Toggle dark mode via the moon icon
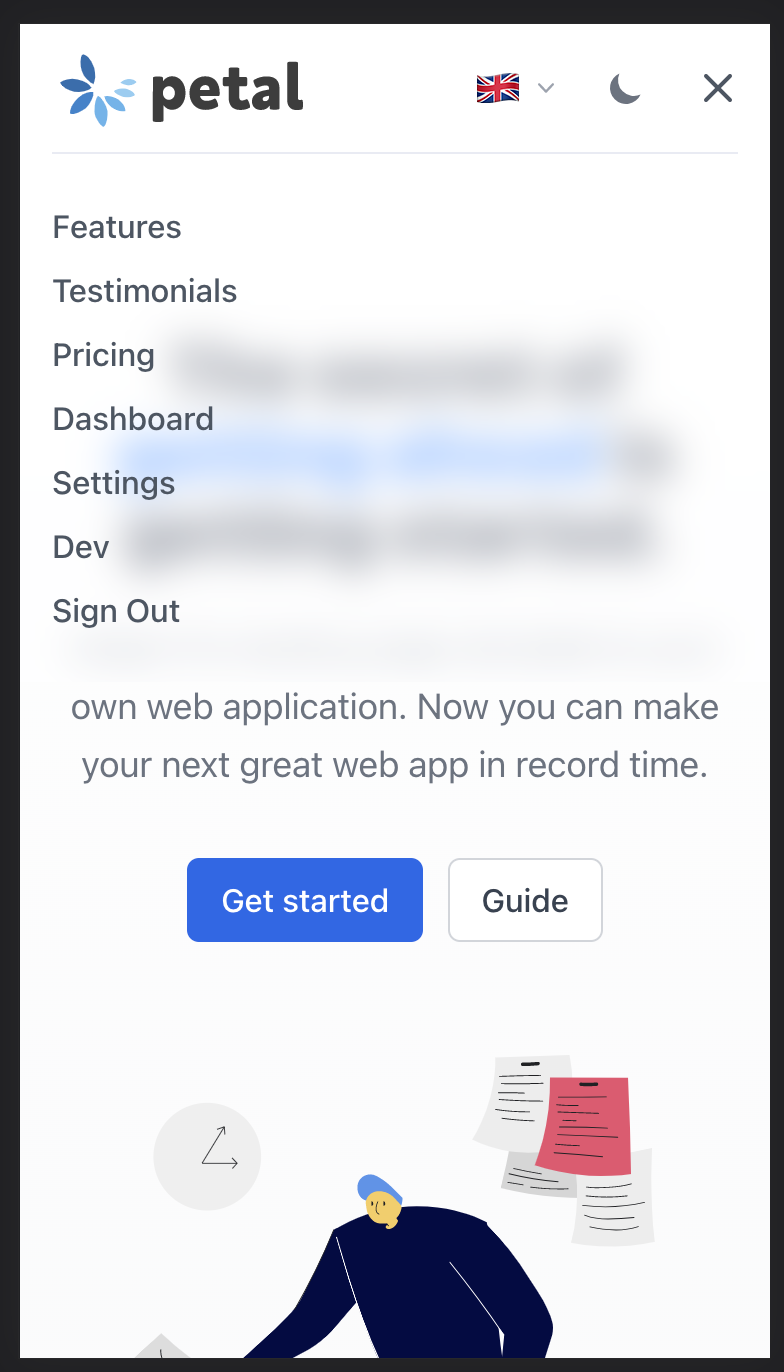 (625, 88)
